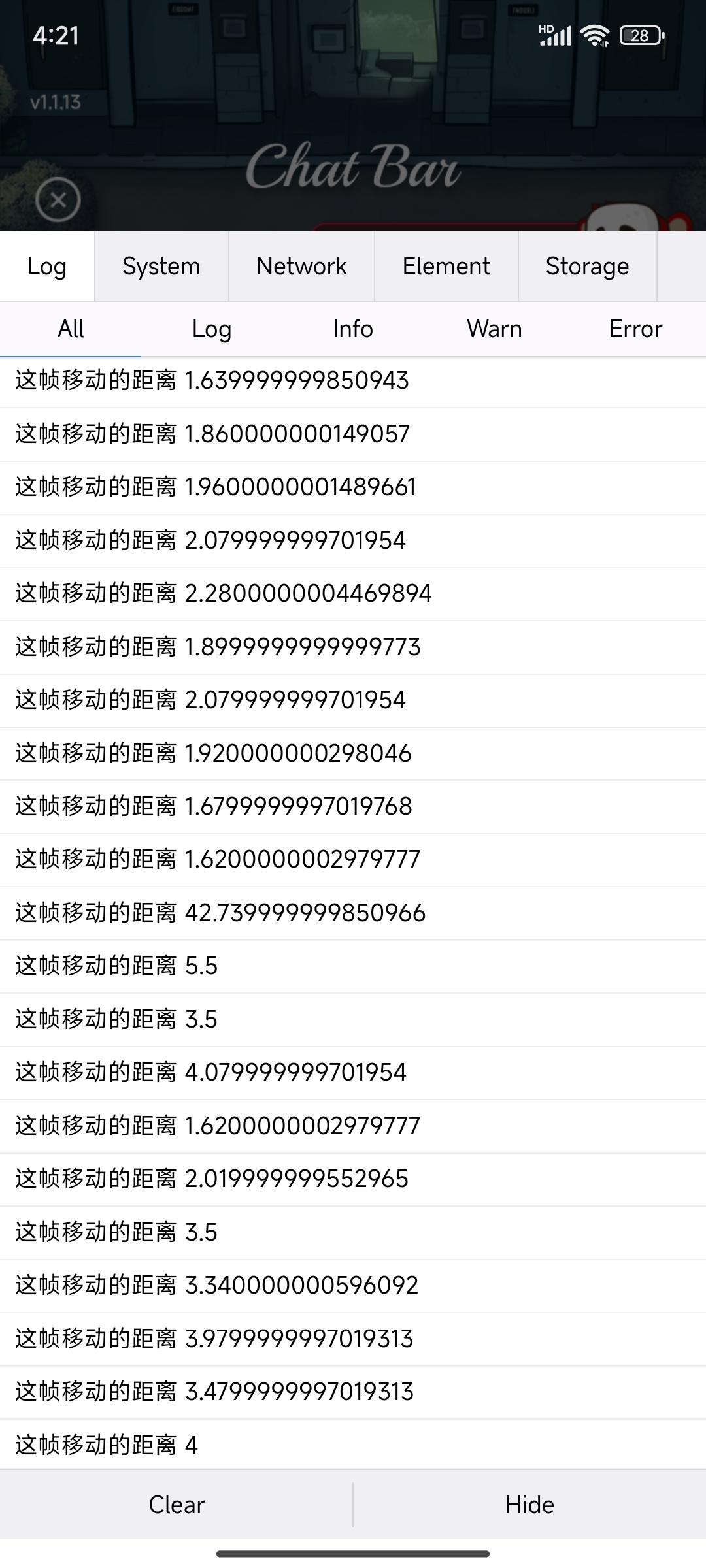The width and height of the screenshot is (706, 1568).
Task: Hide the console panel
Action: [x=529, y=1505]
